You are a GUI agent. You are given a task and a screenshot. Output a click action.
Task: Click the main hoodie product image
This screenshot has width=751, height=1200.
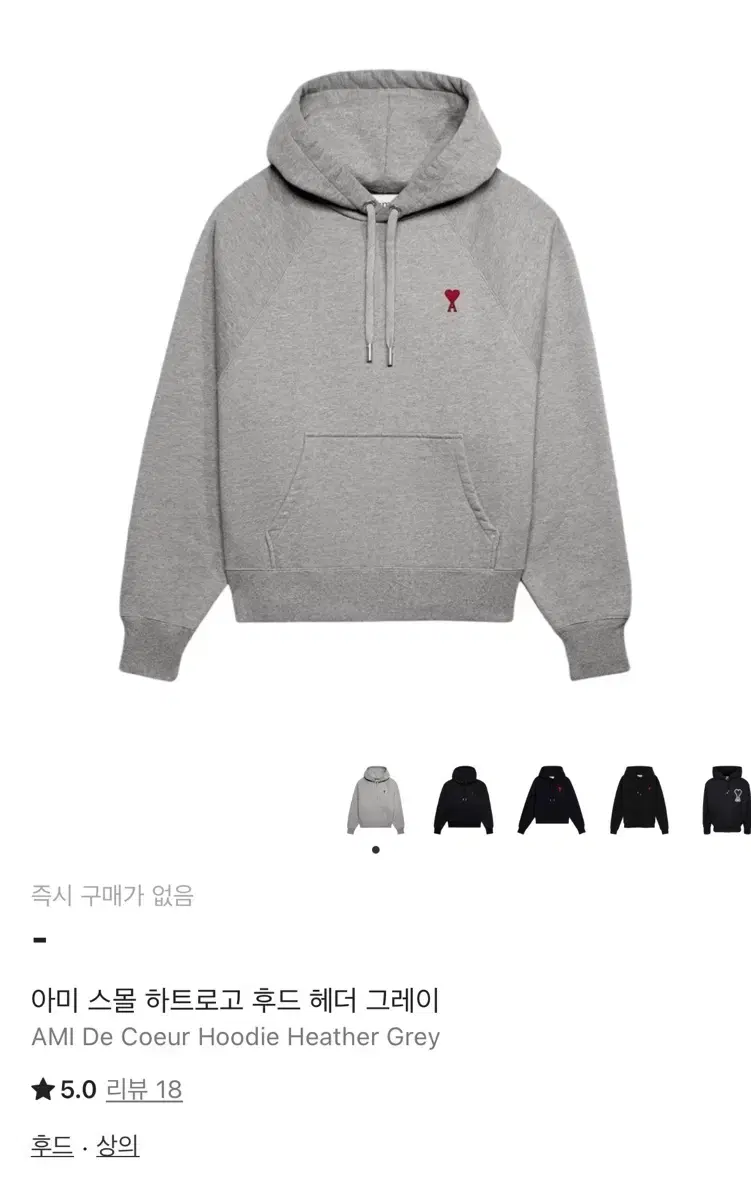[375, 380]
